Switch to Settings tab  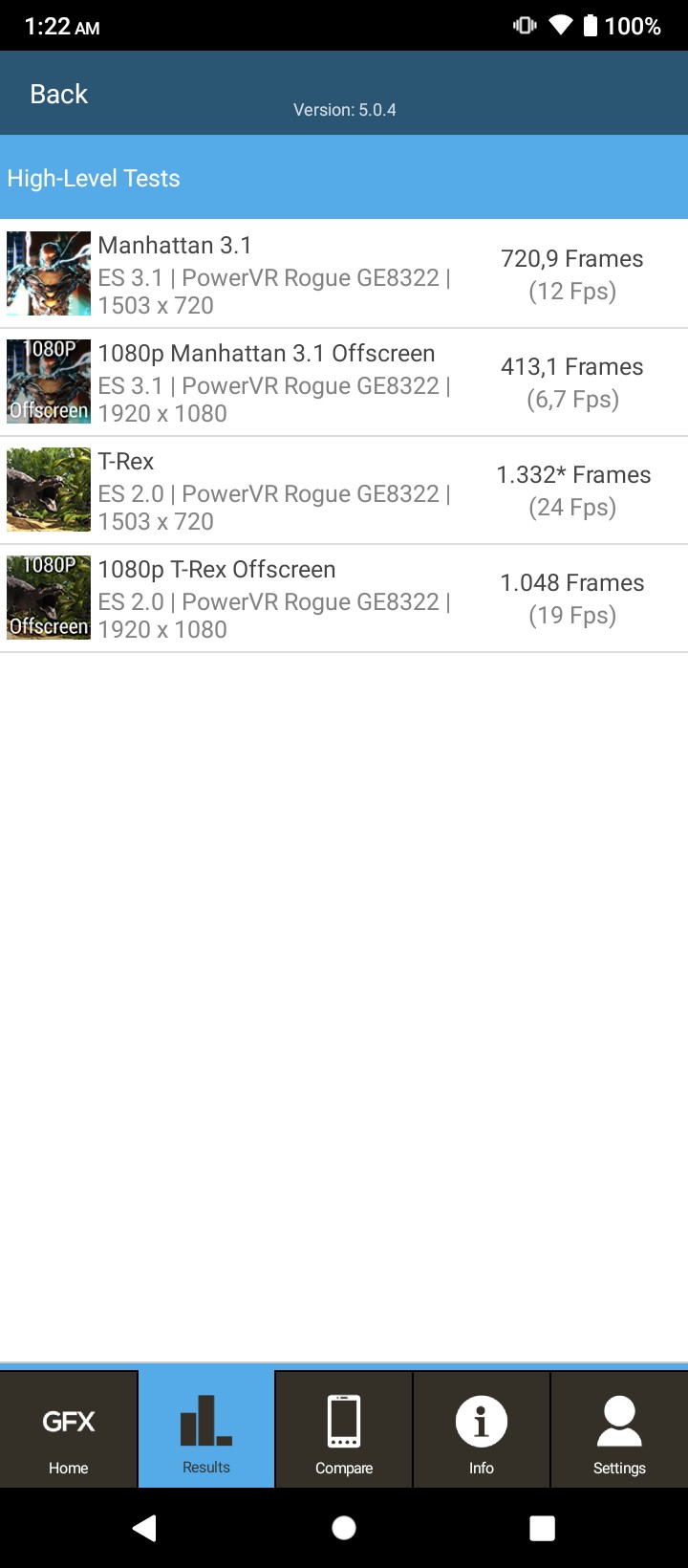[619, 1429]
